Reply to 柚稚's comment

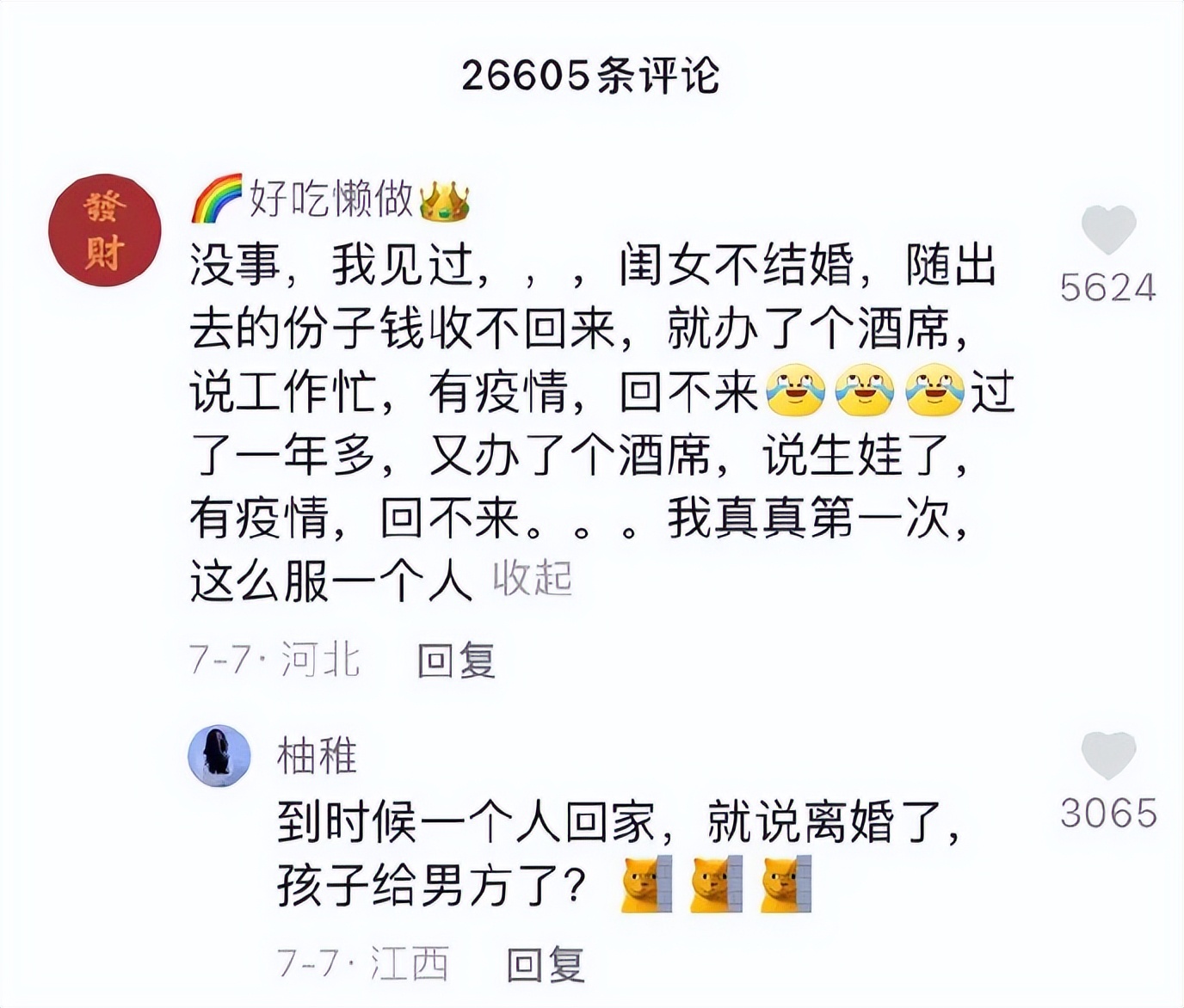click(x=545, y=964)
